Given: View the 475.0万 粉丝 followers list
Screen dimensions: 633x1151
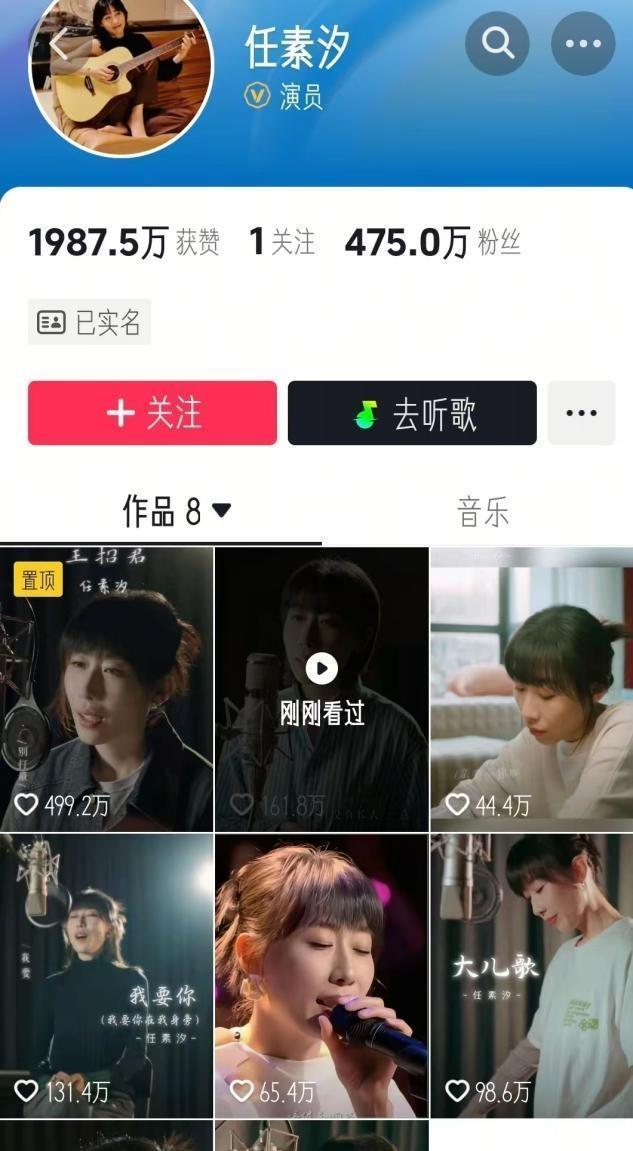Looking at the screenshot, I should pos(432,242).
